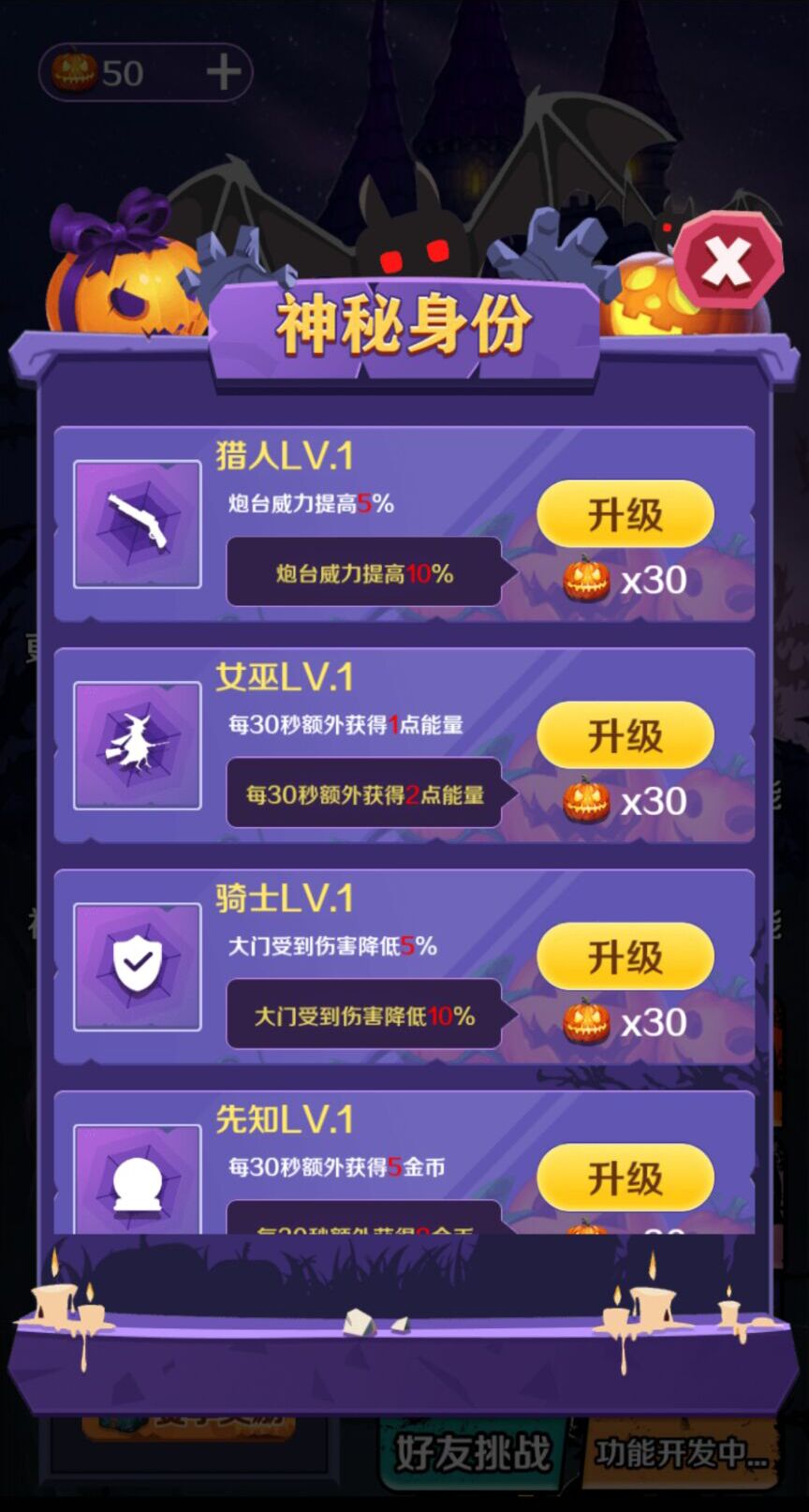Upgrade the 骑士 identity
Screen dimensions: 809x1512
pos(625,956)
